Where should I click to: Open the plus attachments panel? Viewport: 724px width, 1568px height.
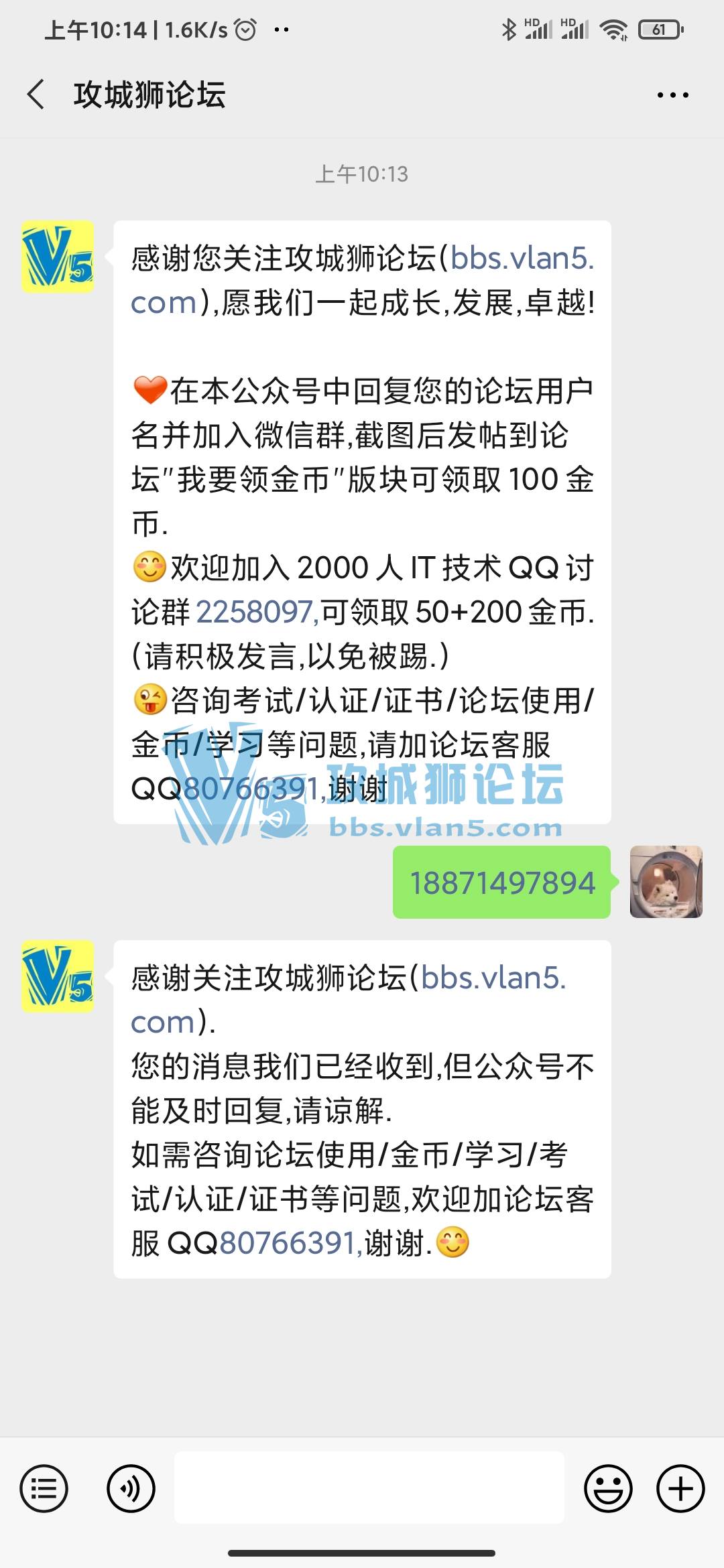[x=680, y=1489]
